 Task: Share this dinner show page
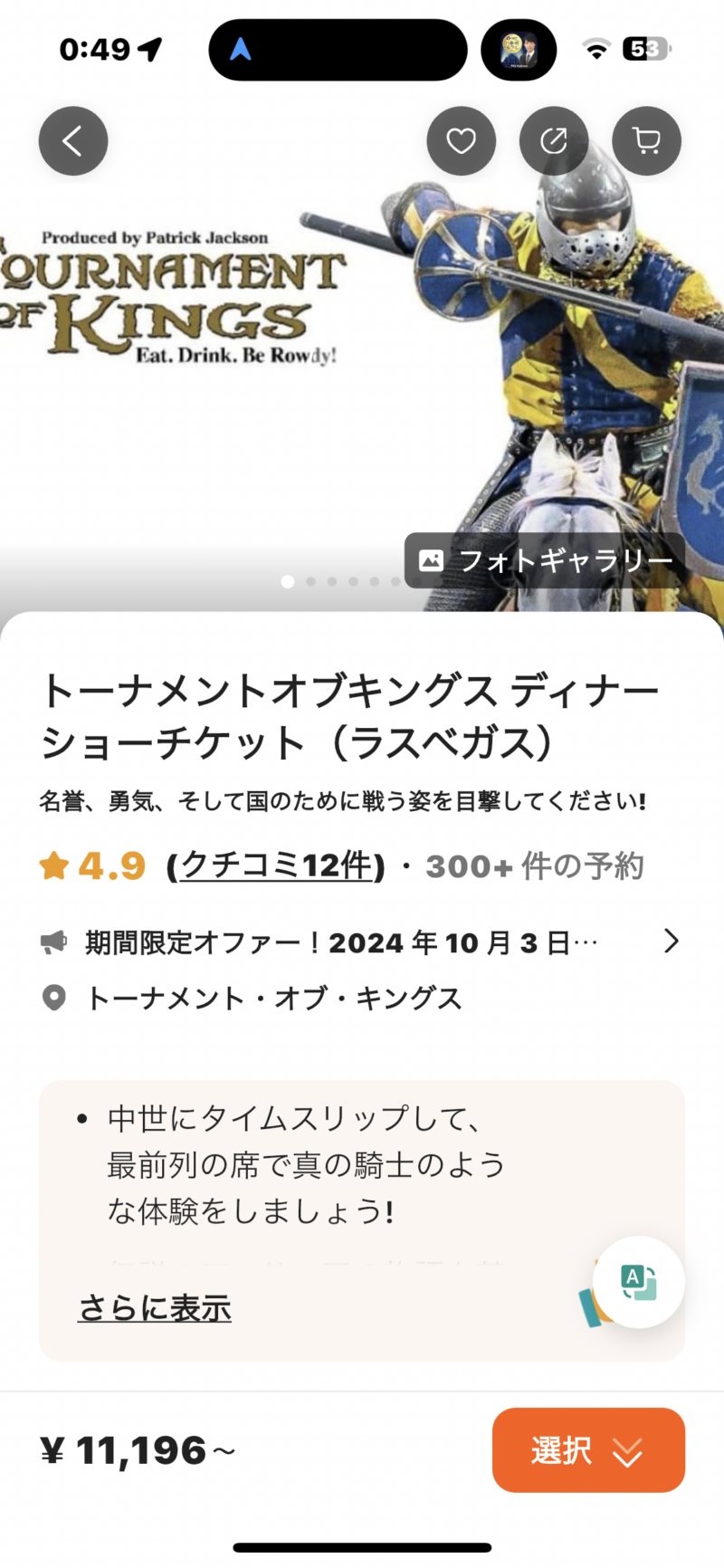point(554,141)
